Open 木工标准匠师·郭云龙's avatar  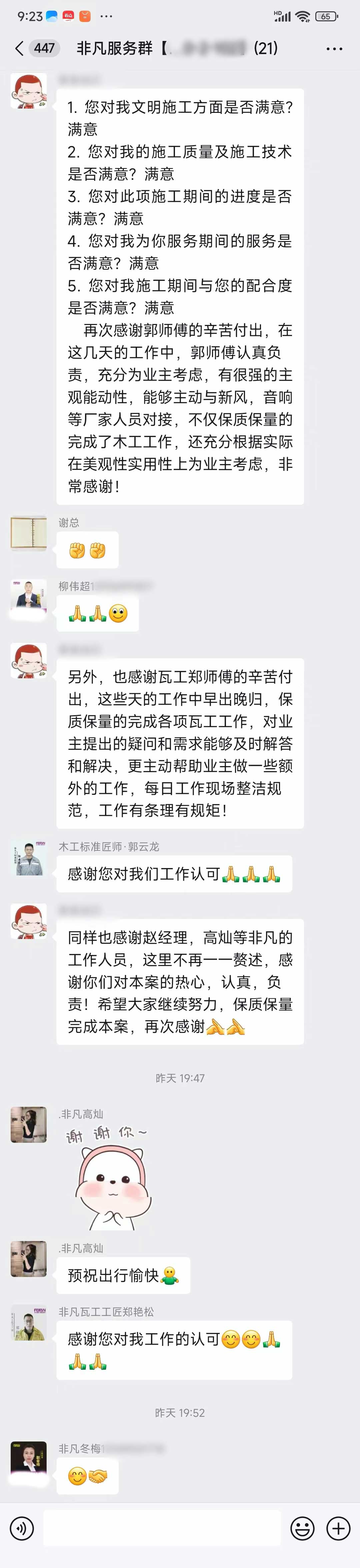29,858
